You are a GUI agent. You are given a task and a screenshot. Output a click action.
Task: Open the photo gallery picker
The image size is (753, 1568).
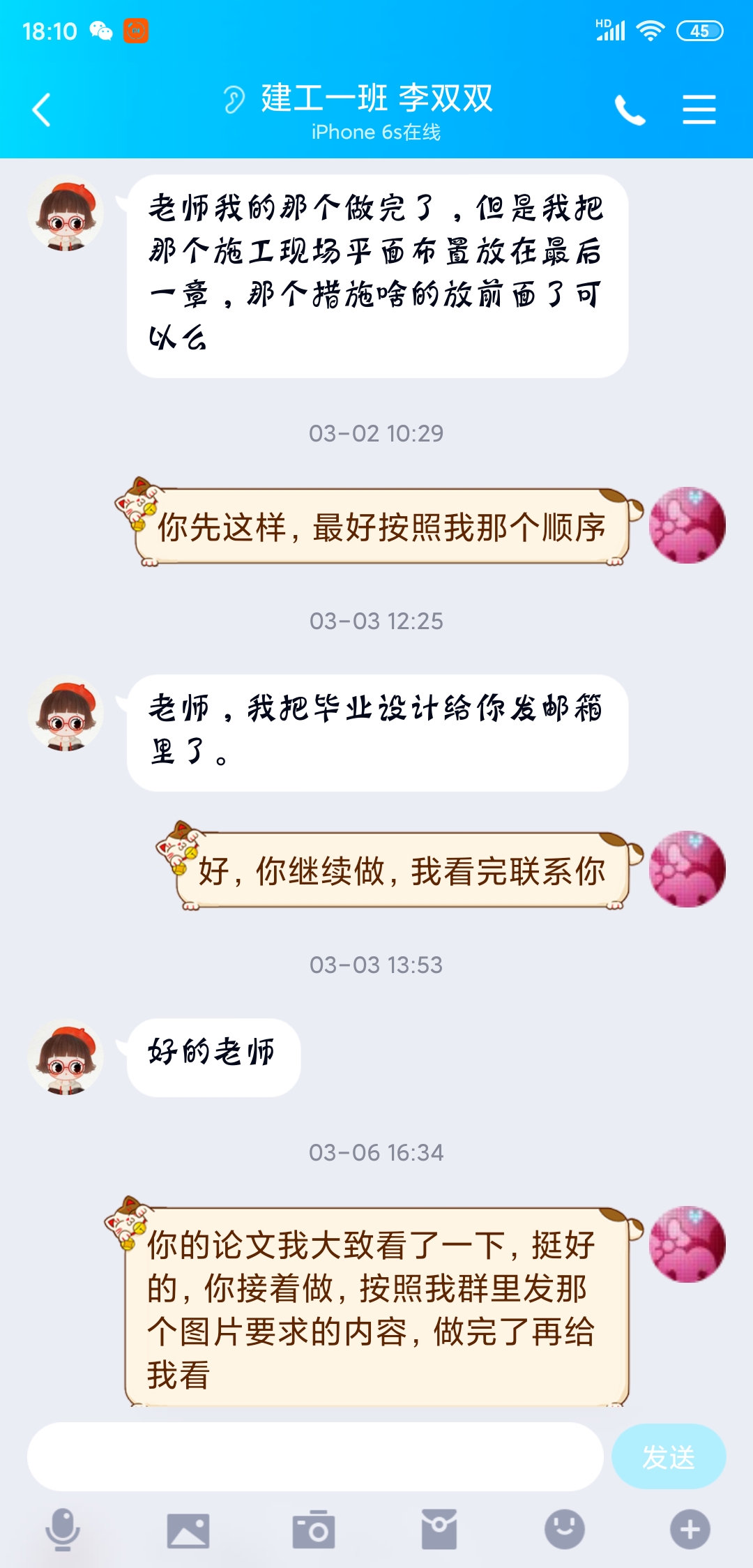188,1530
